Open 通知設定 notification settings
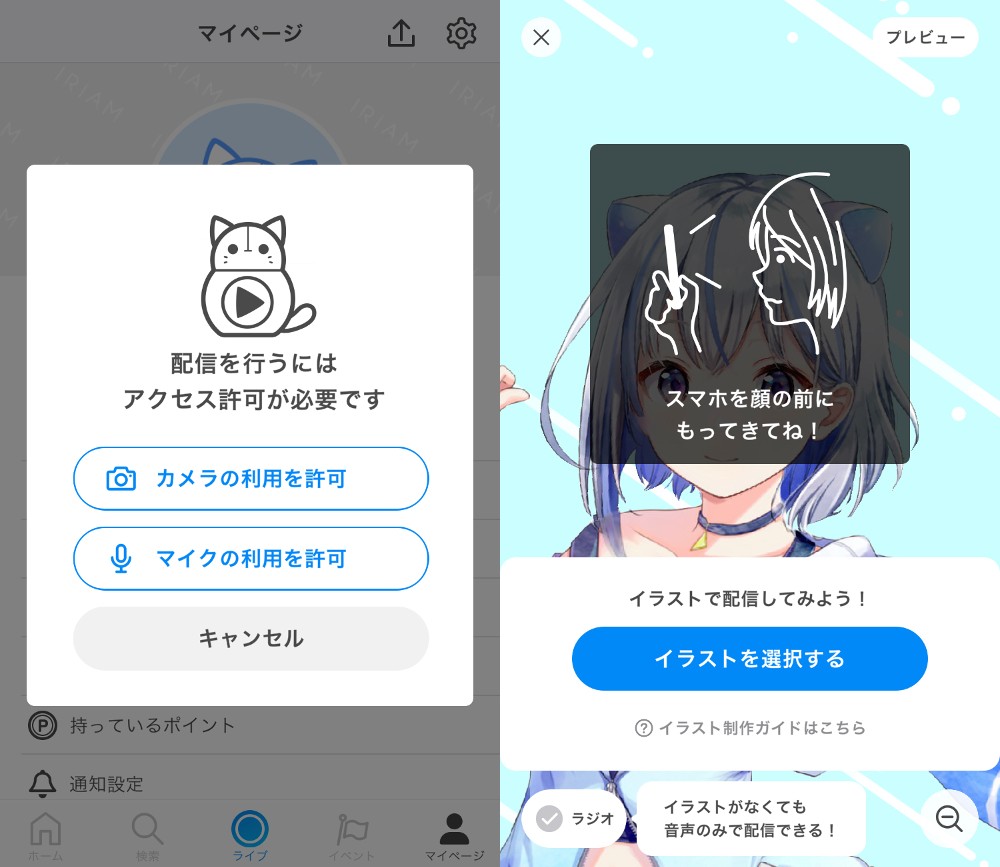This screenshot has height=867, width=1000. click(105, 784)
